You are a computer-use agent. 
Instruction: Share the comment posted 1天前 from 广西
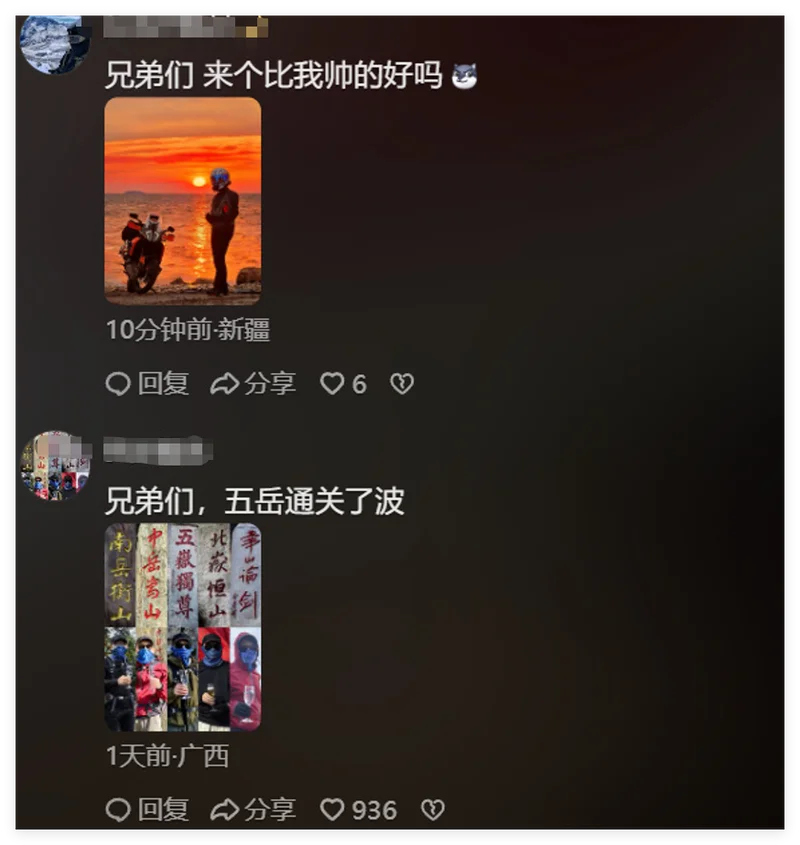click(253, 809)
